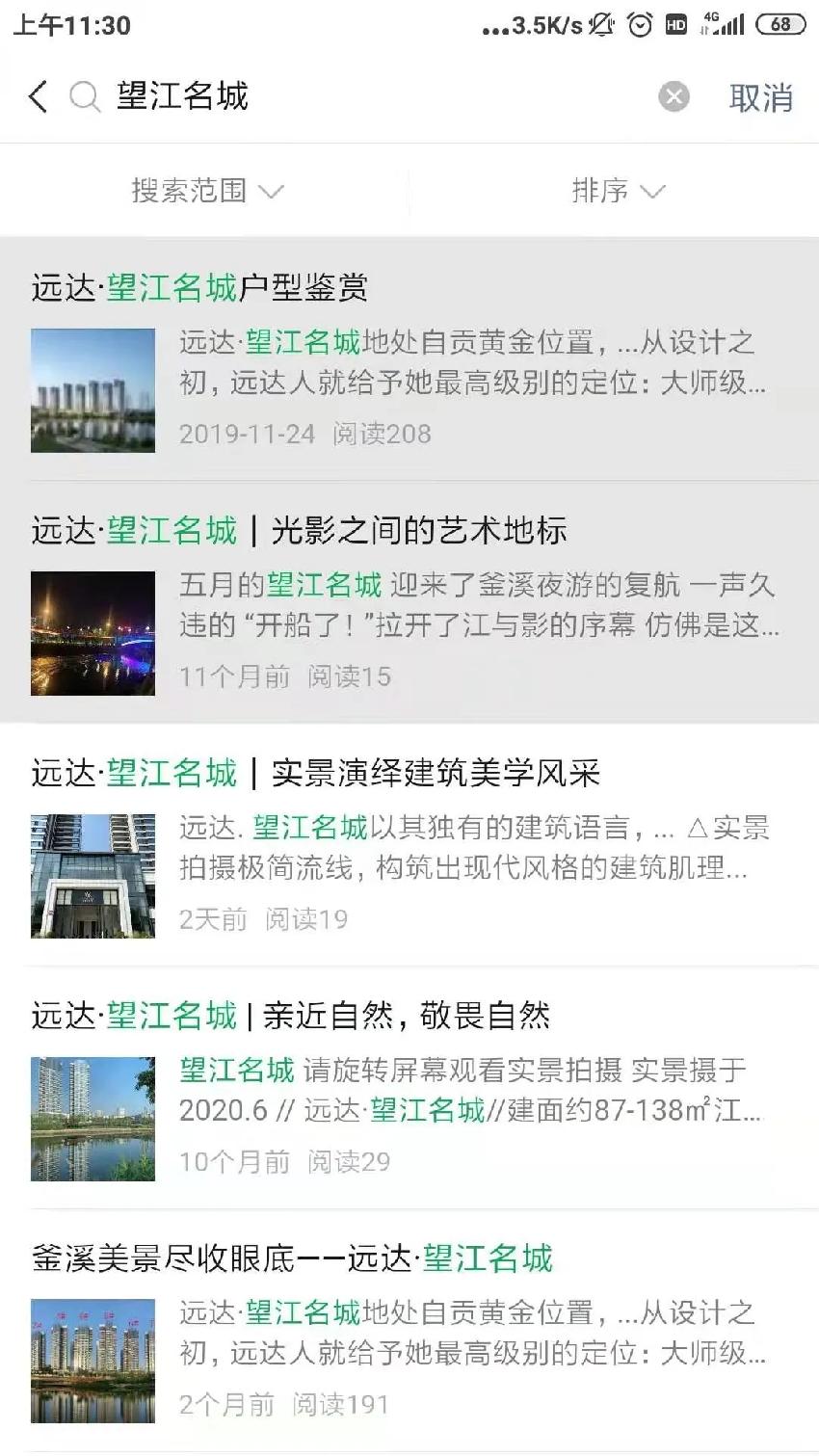Image resolution: width=819 pixels, height=1456 pixels.
Task: Clear the search text
Action: pos(674,96)
